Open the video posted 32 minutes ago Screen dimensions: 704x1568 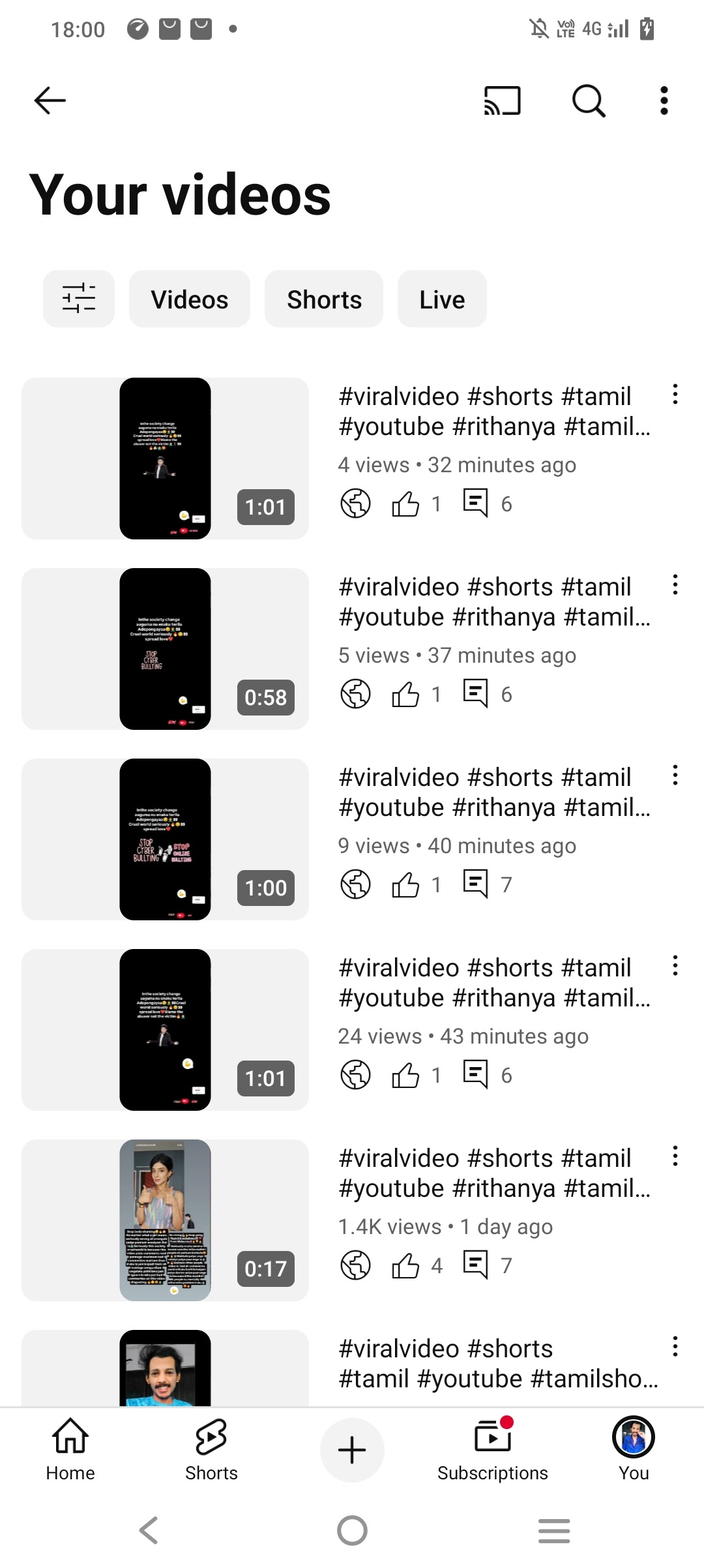[165, 458]
